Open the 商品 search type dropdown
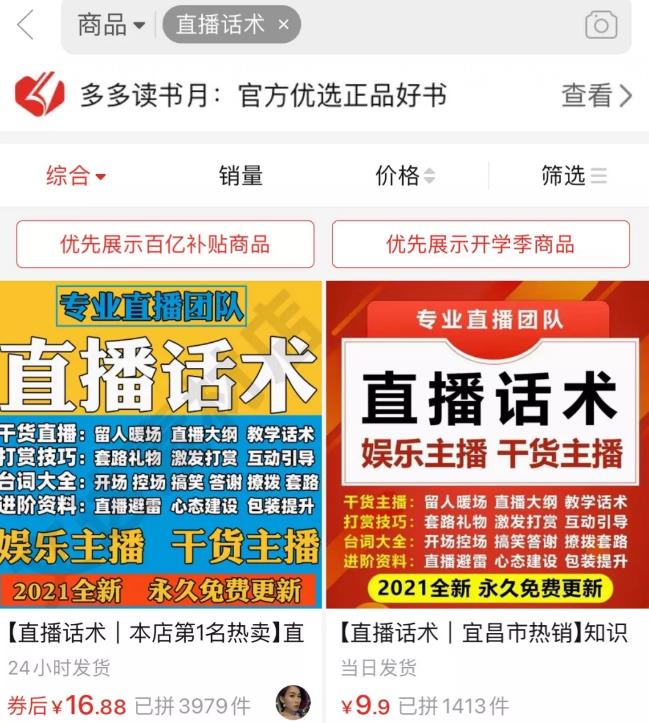 click(x=110, y=25)
